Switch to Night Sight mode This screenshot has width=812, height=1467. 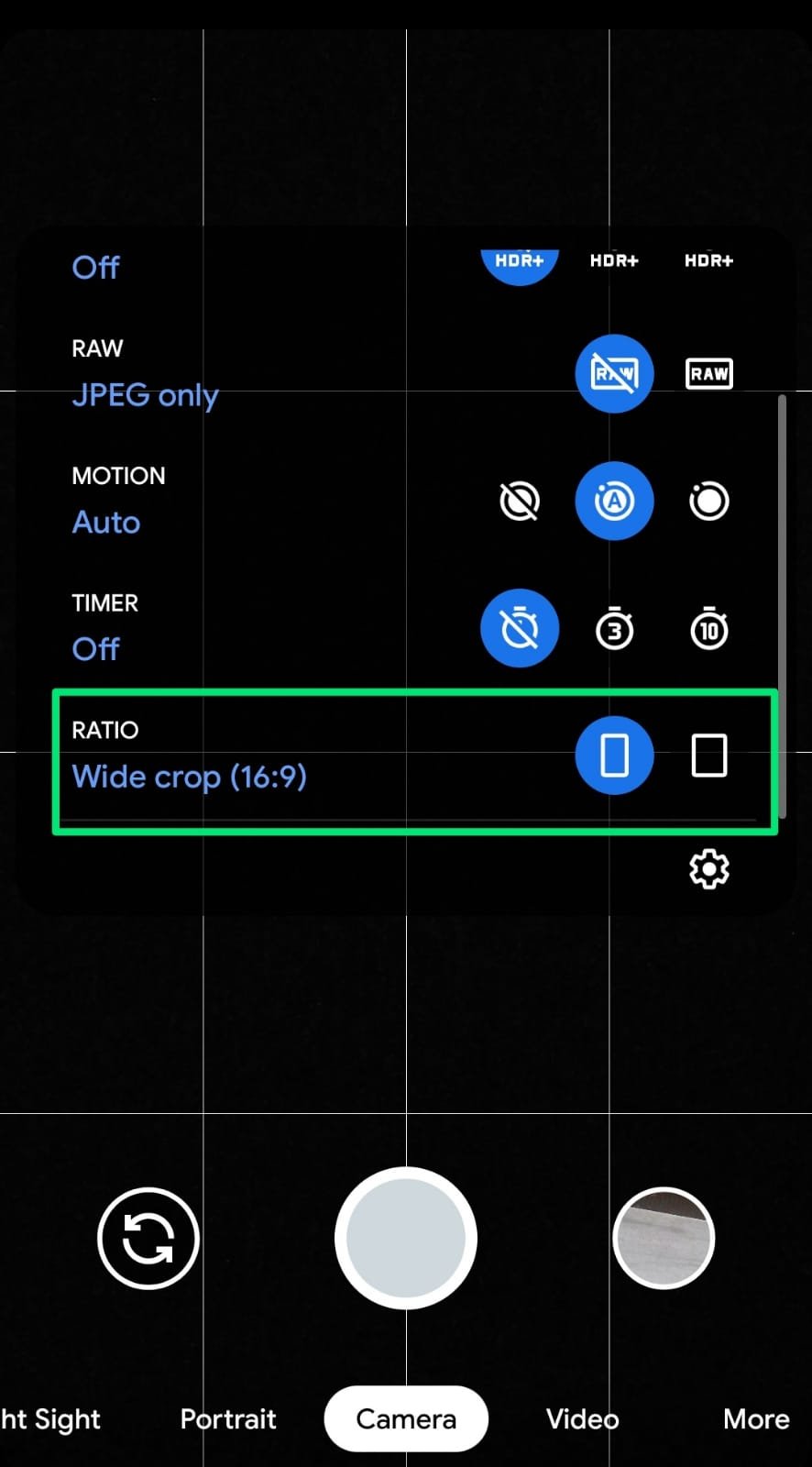50,1418
